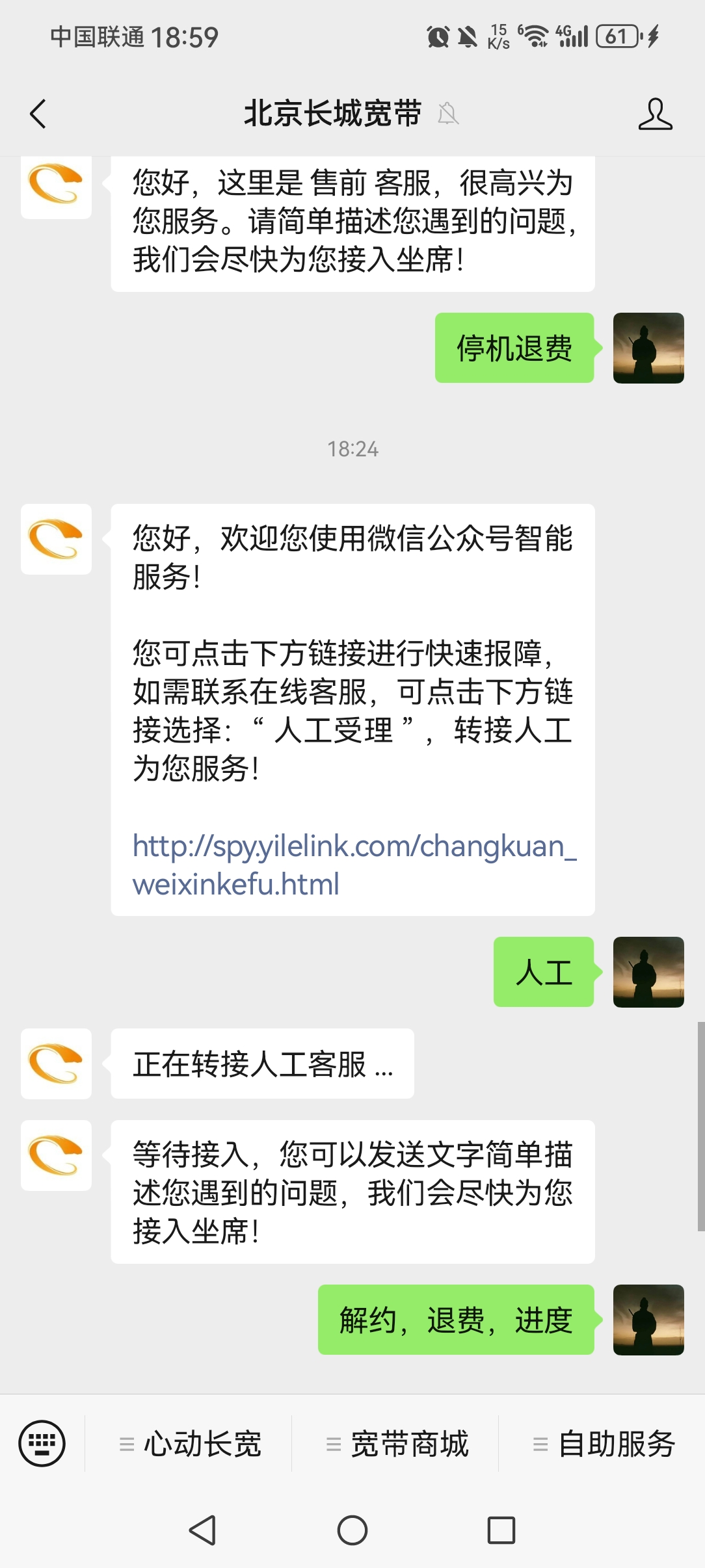Switch to keyboard input mode
The width and height of the screenshot is (705, 1568).
(42, 1444)
